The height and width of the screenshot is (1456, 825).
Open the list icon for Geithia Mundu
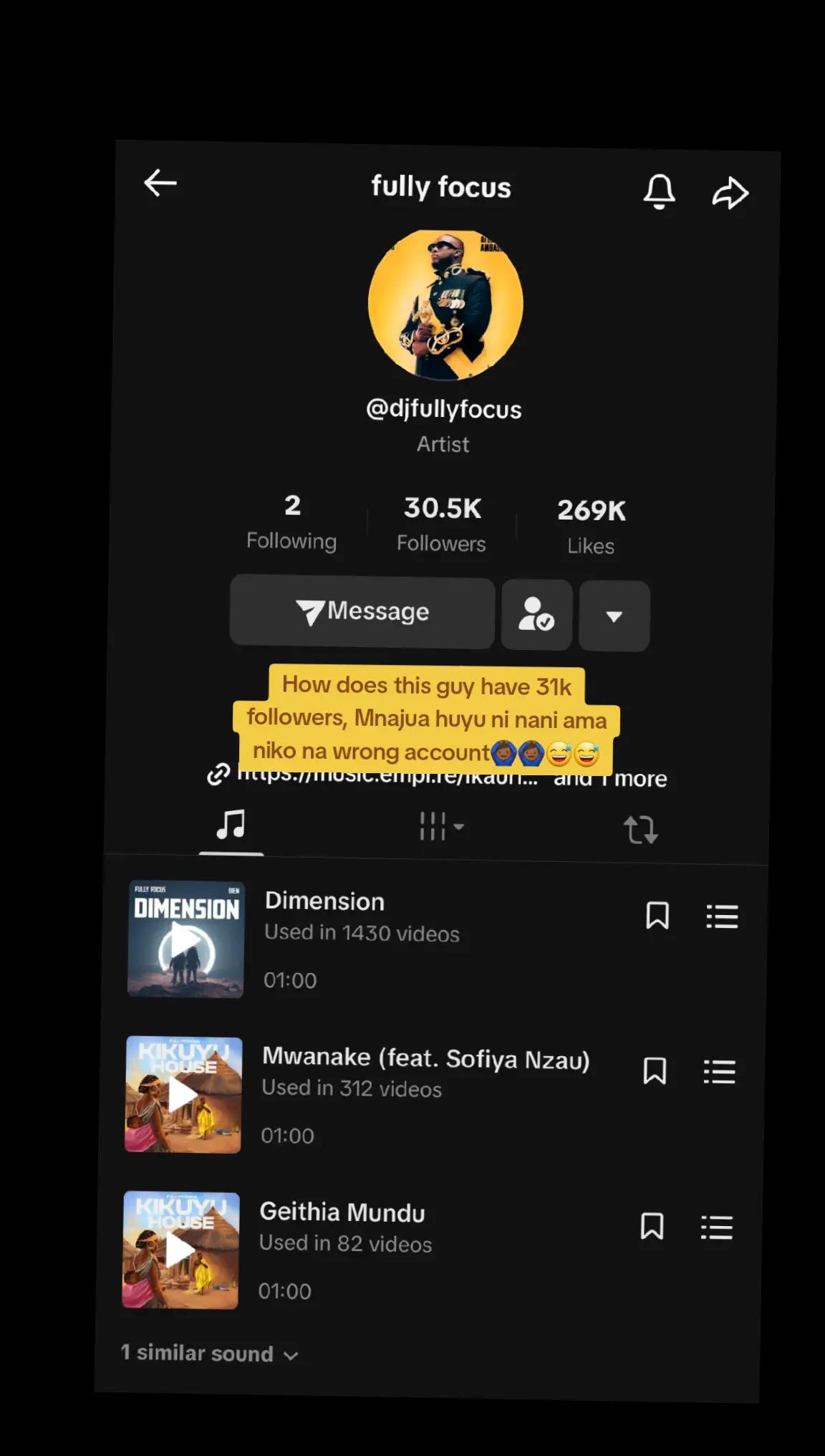click(716, 1227)
